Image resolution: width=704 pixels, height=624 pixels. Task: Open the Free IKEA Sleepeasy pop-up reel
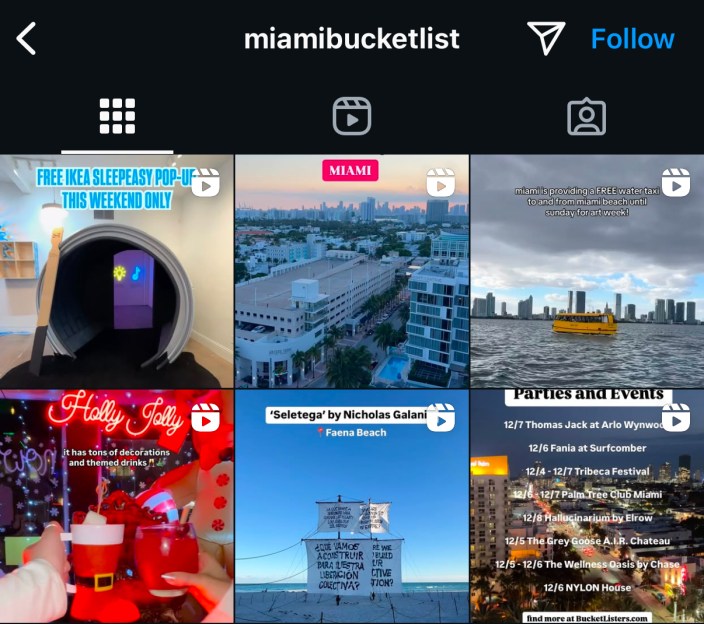pos(116,272)
